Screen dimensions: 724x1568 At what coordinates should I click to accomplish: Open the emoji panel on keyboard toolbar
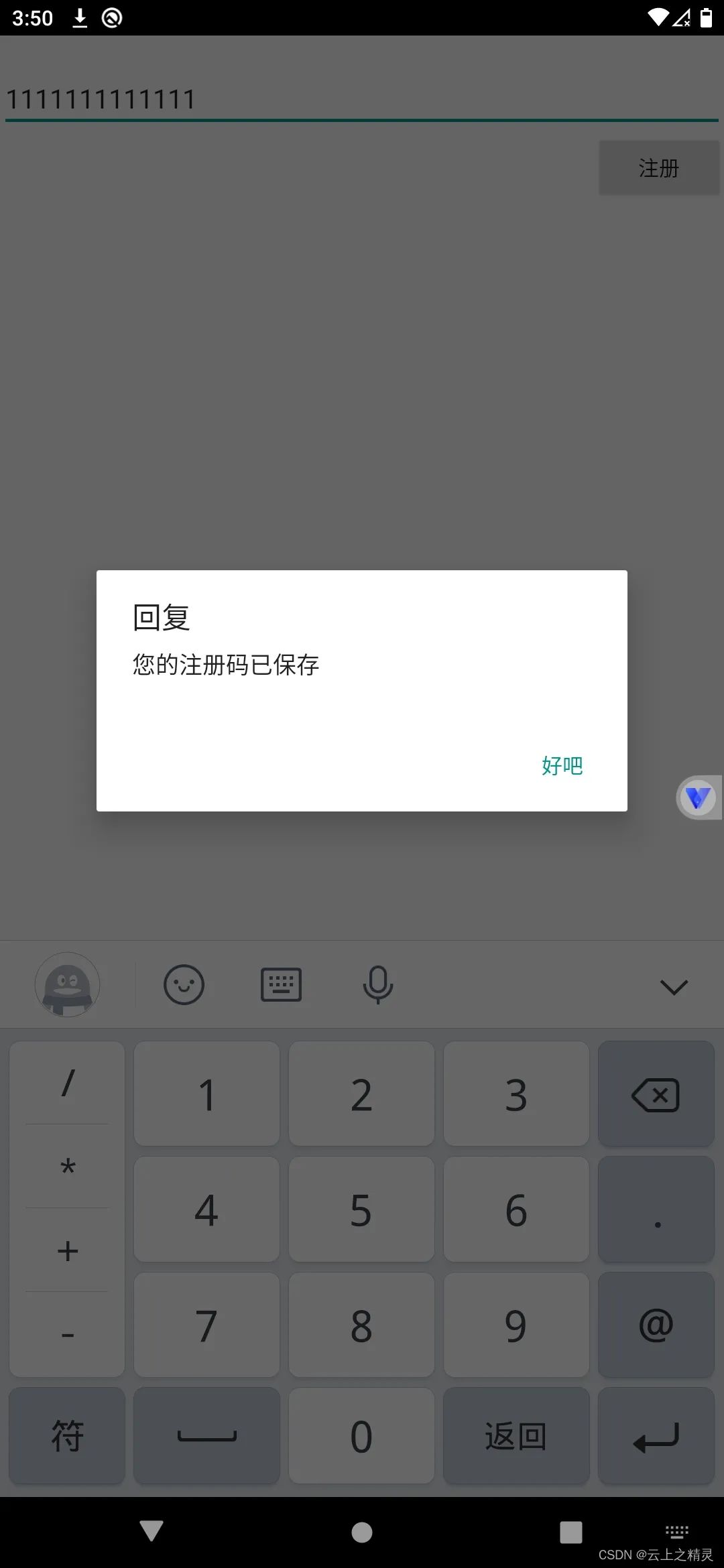184,985
